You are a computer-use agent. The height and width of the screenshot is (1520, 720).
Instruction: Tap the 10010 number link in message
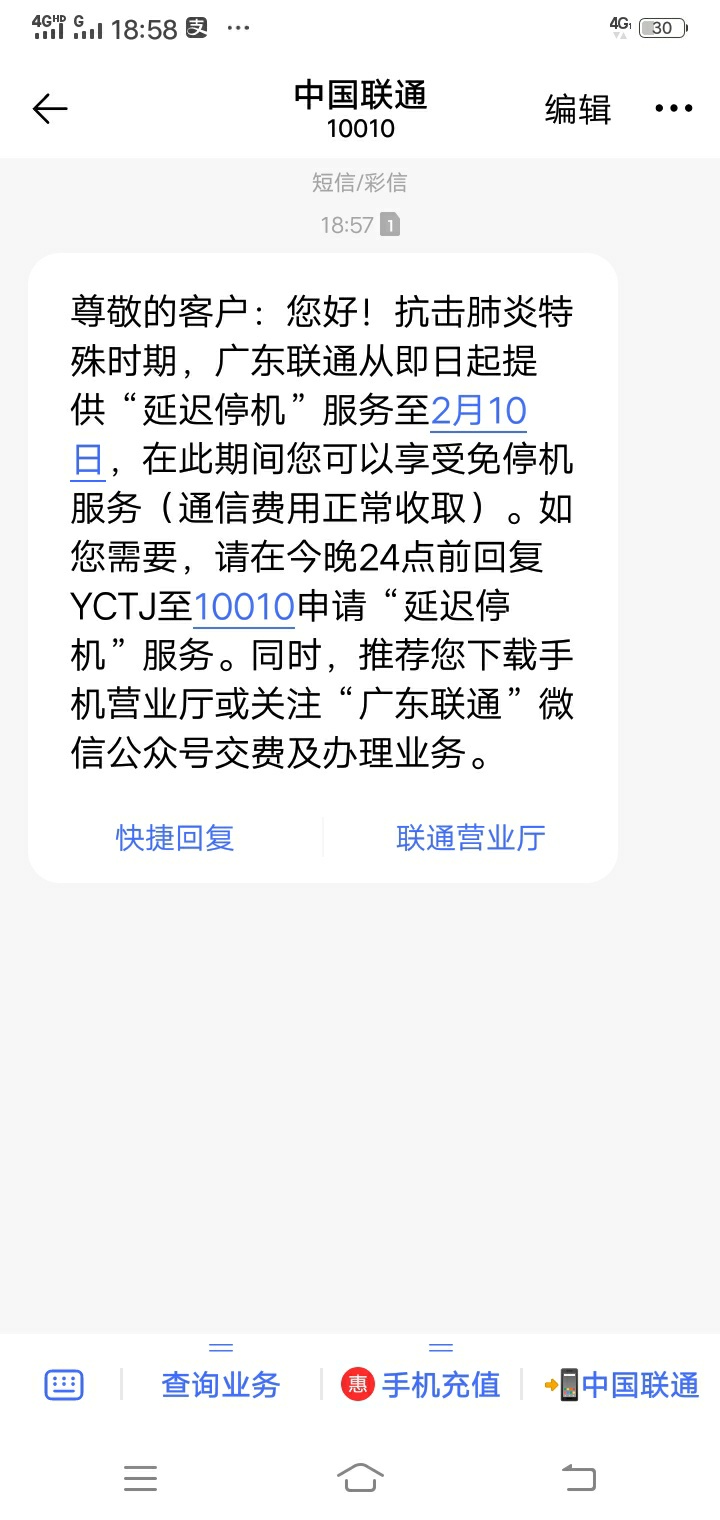tap(244, 606)
